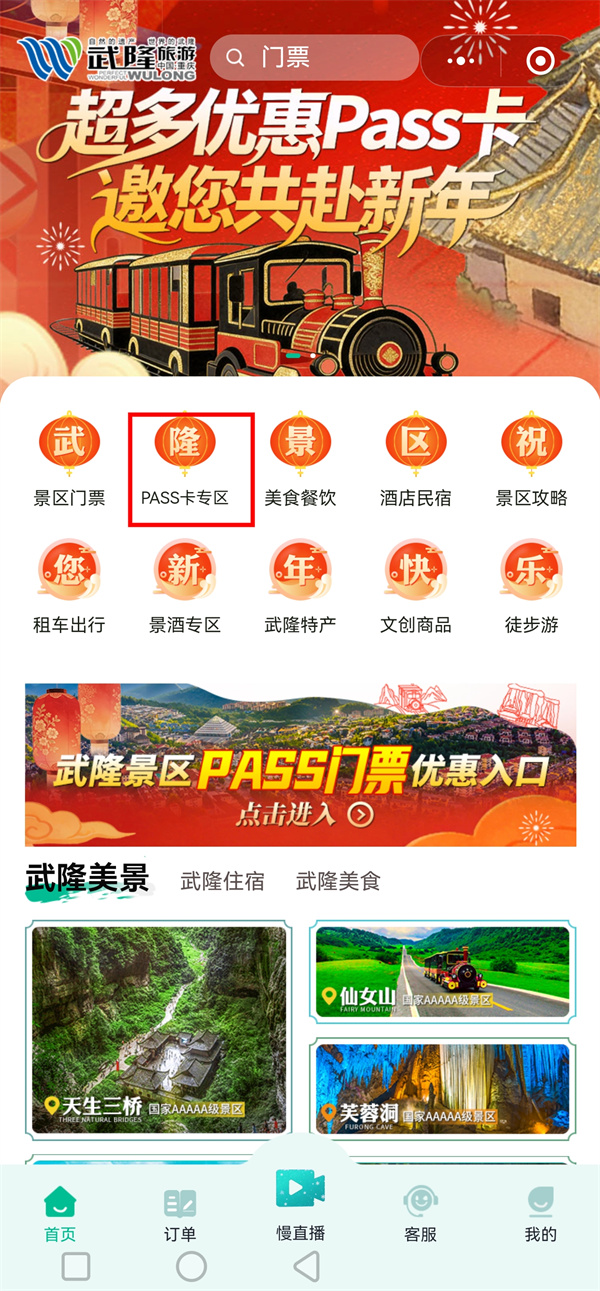Open 景酒专区 category
Image resolution: width=600 pixels, height=1291 pixels.
(x=185, y=588)
